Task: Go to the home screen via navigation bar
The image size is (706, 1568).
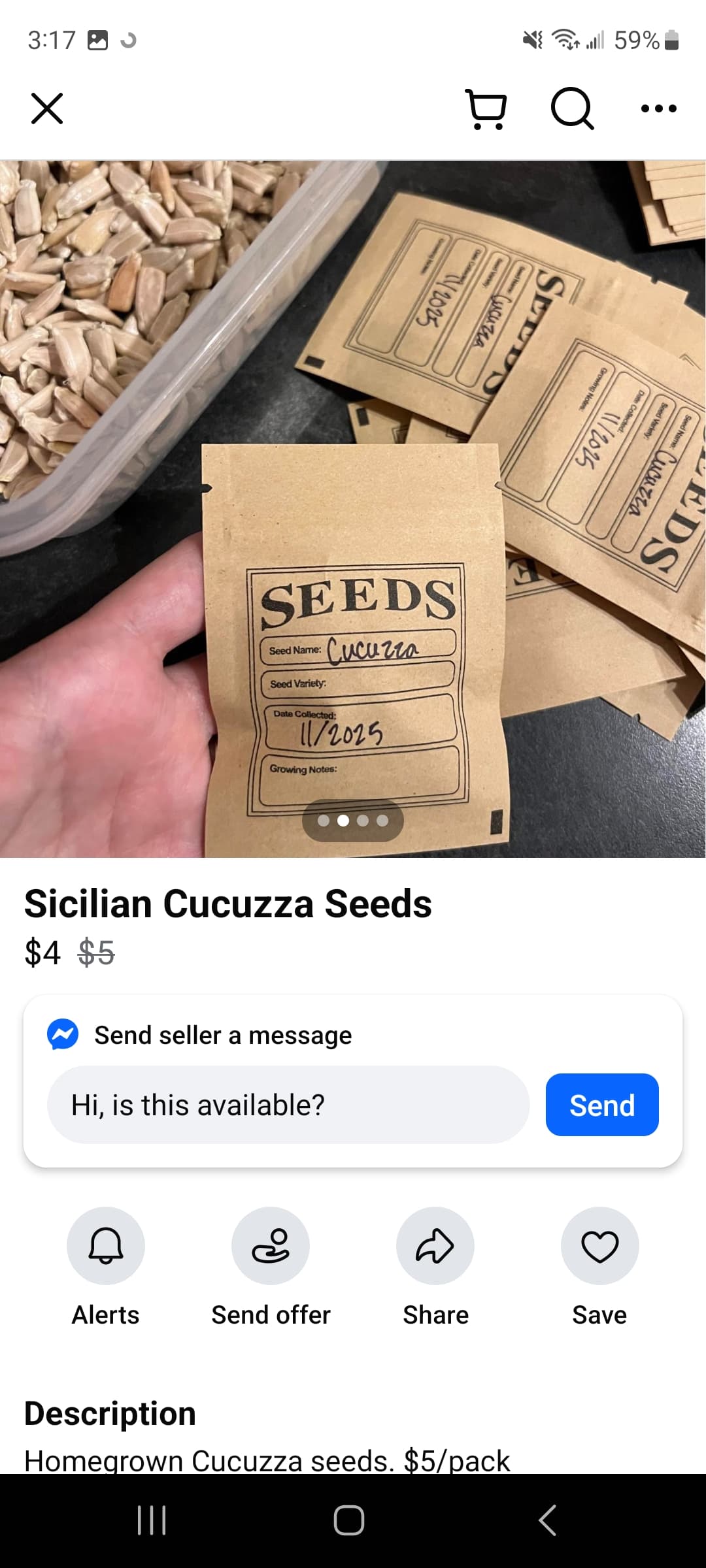Action: [349, 1520]
